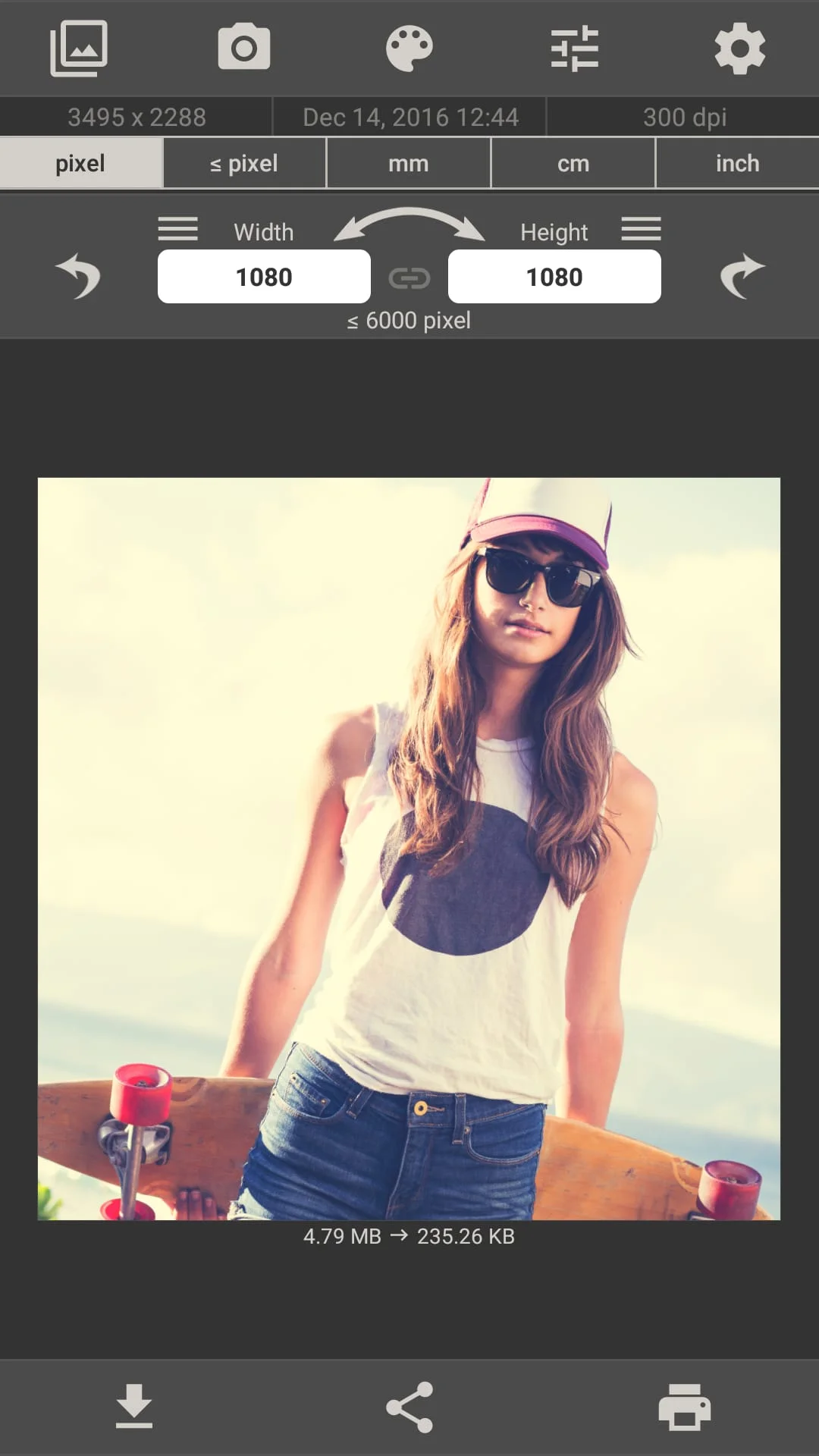819x1456 pixels.
Task: Download the resized image
Action: [134, 1407]
